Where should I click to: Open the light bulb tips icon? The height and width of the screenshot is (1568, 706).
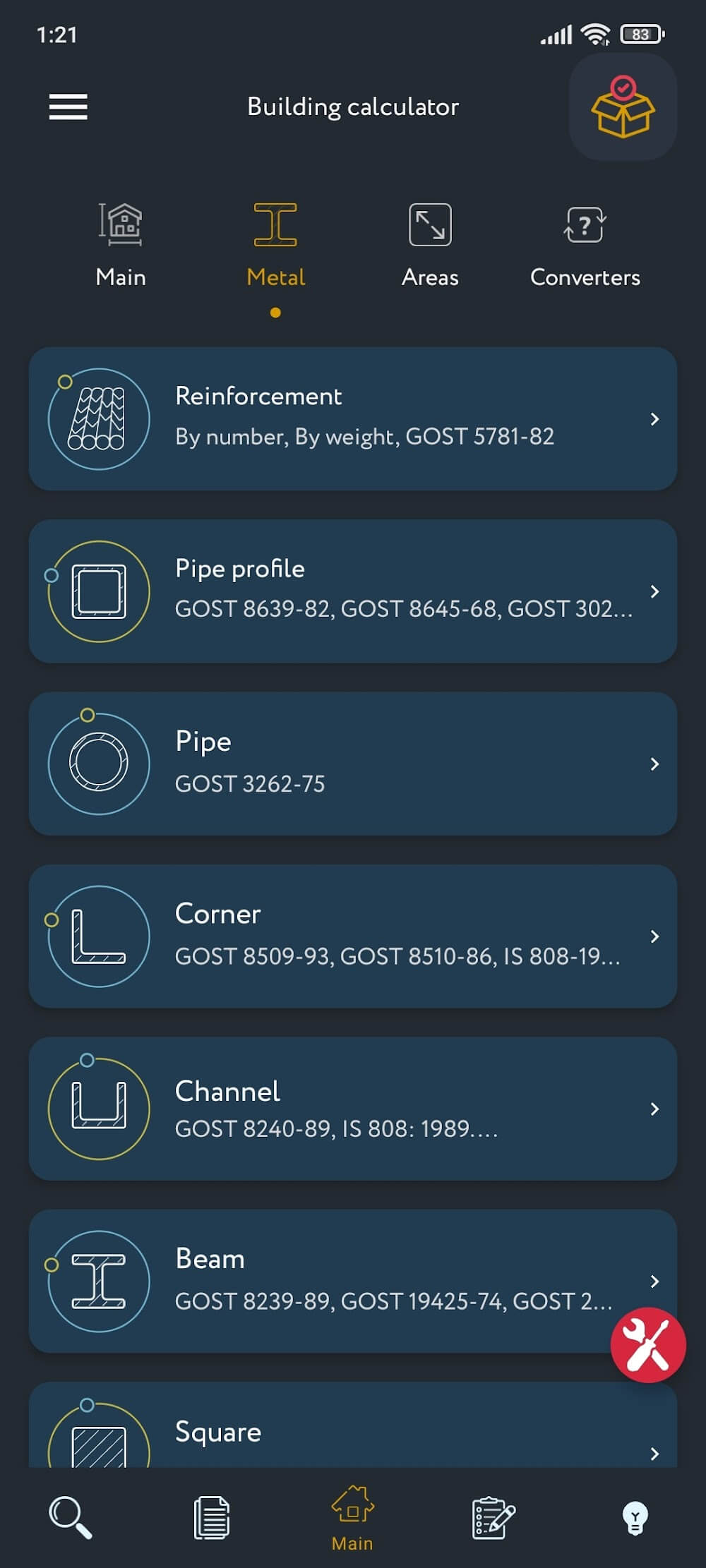(635, 1517)
